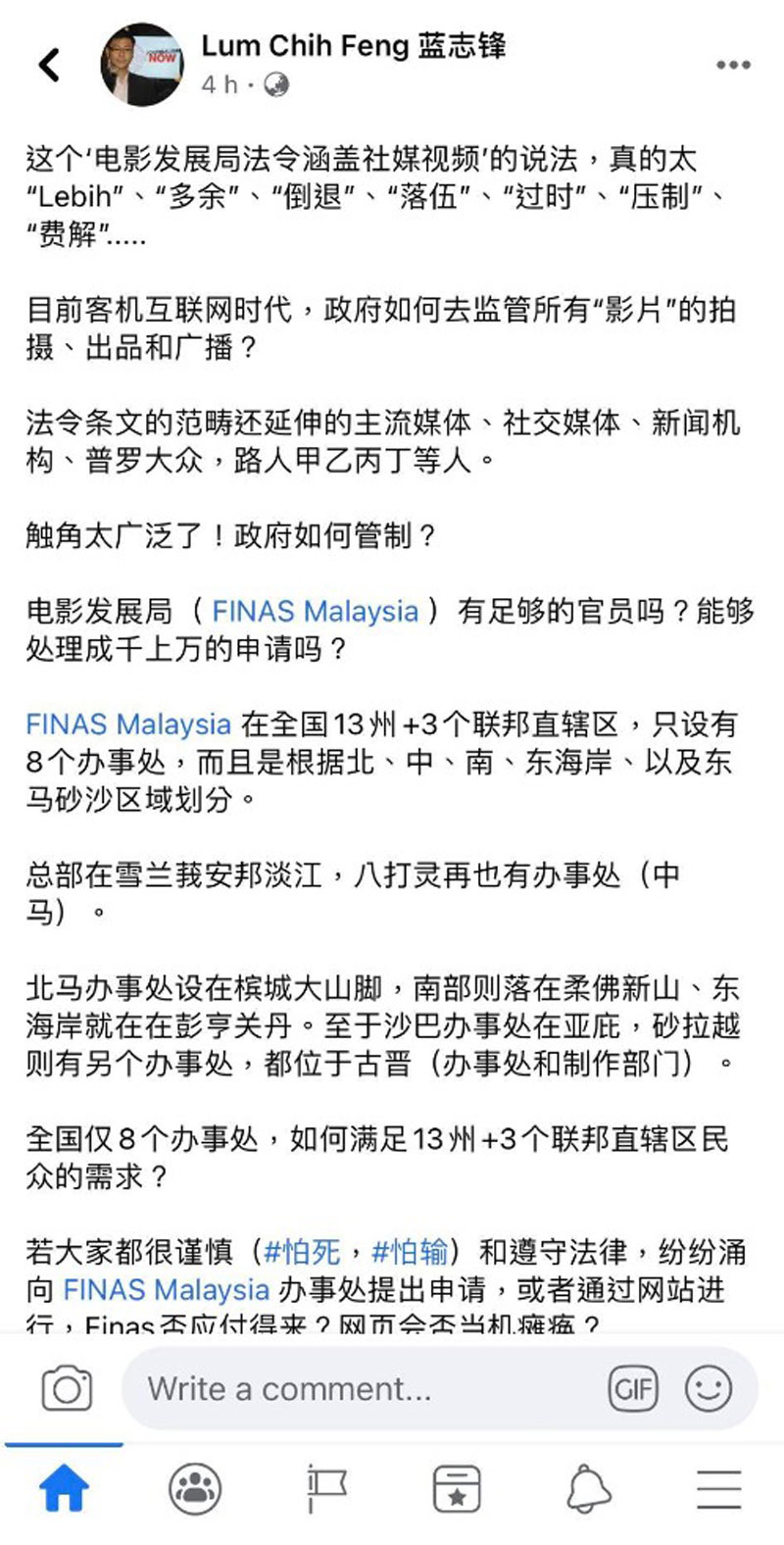
Task: Open Lum Chih Feng's profile name
Action: 353,45
